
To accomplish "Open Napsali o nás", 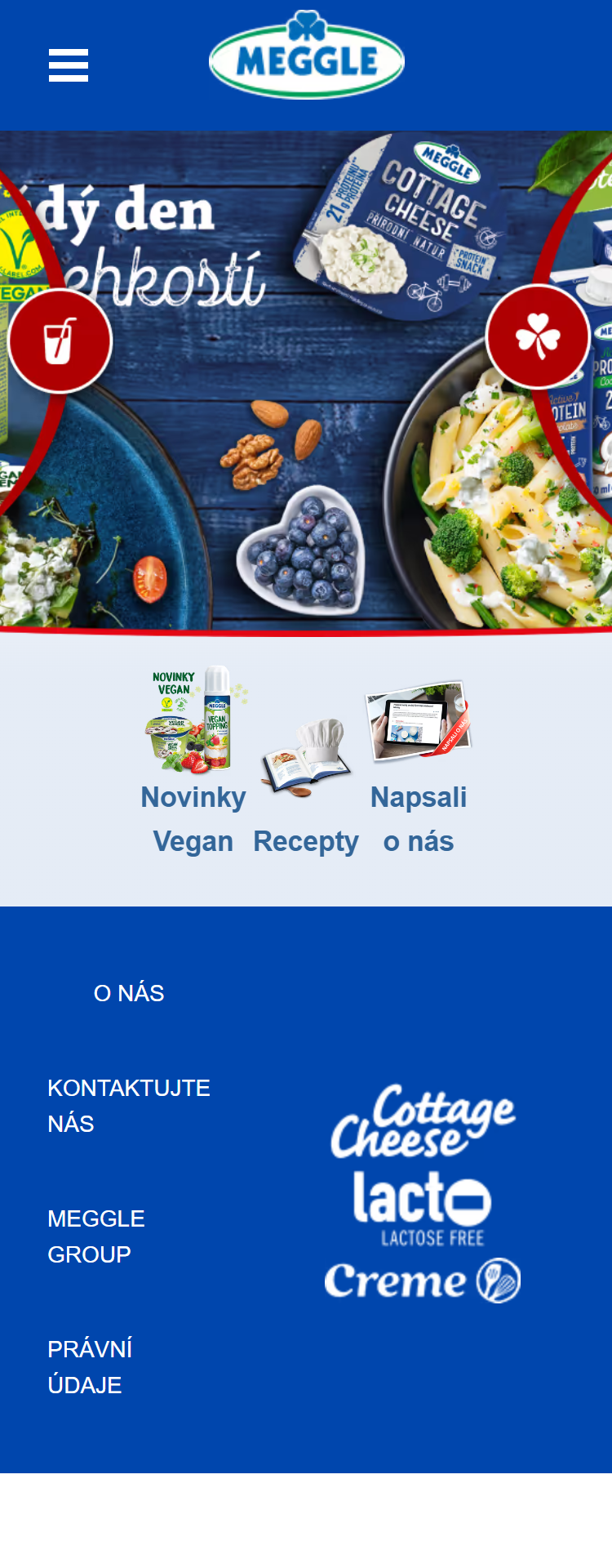I will coord(419,768).
